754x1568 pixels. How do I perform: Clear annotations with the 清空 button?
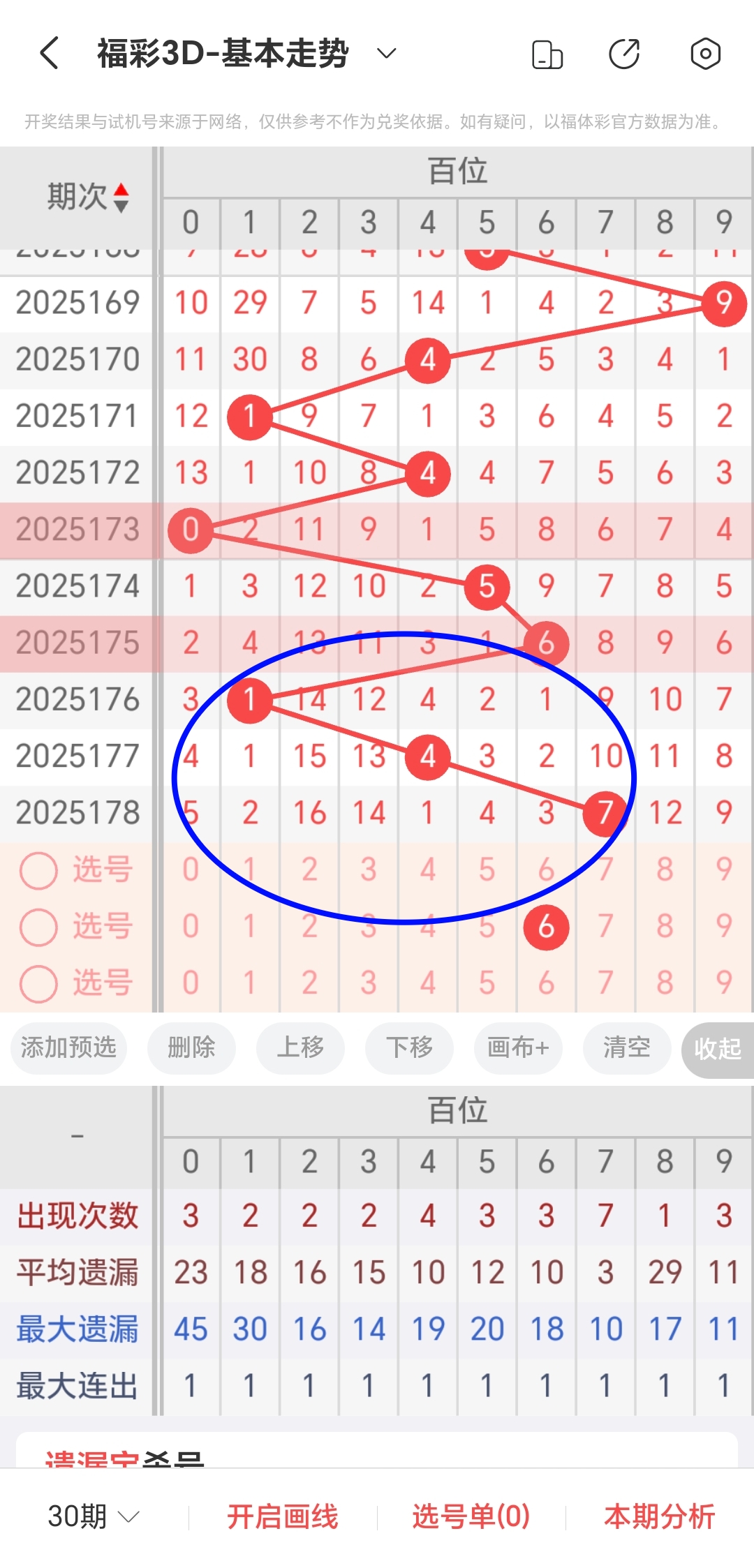click(626, 1047)
